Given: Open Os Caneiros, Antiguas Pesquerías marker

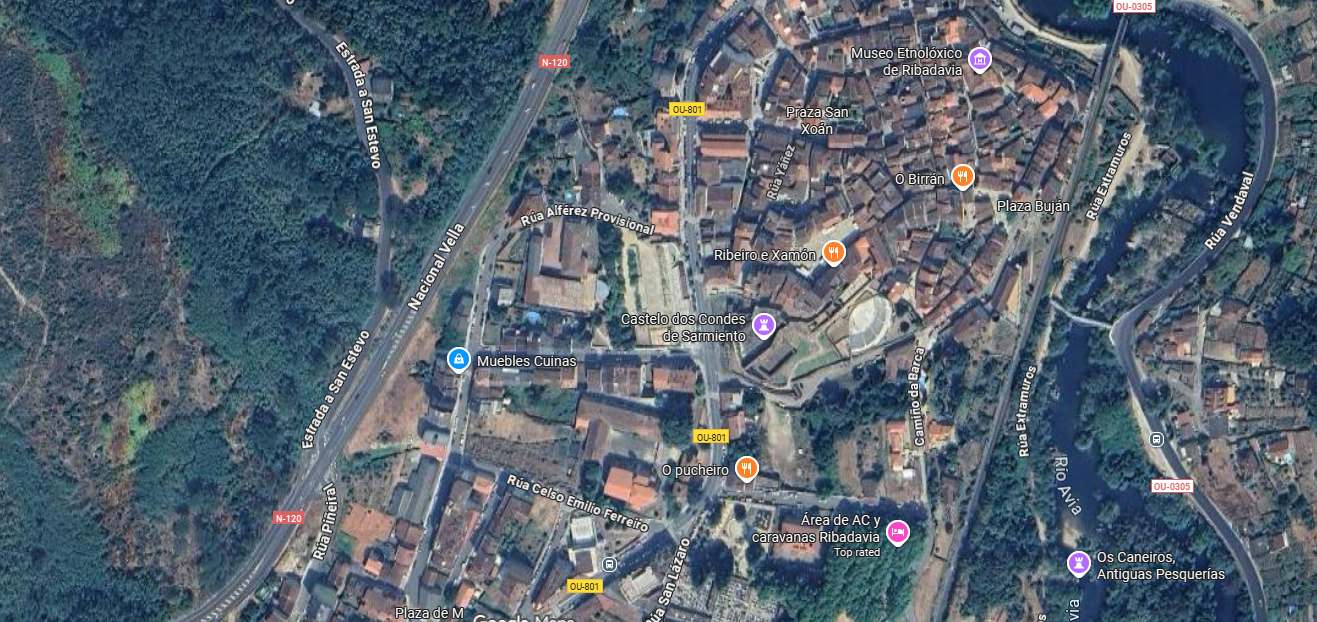Looking at the screenshot, I should tap(1078, 563).
